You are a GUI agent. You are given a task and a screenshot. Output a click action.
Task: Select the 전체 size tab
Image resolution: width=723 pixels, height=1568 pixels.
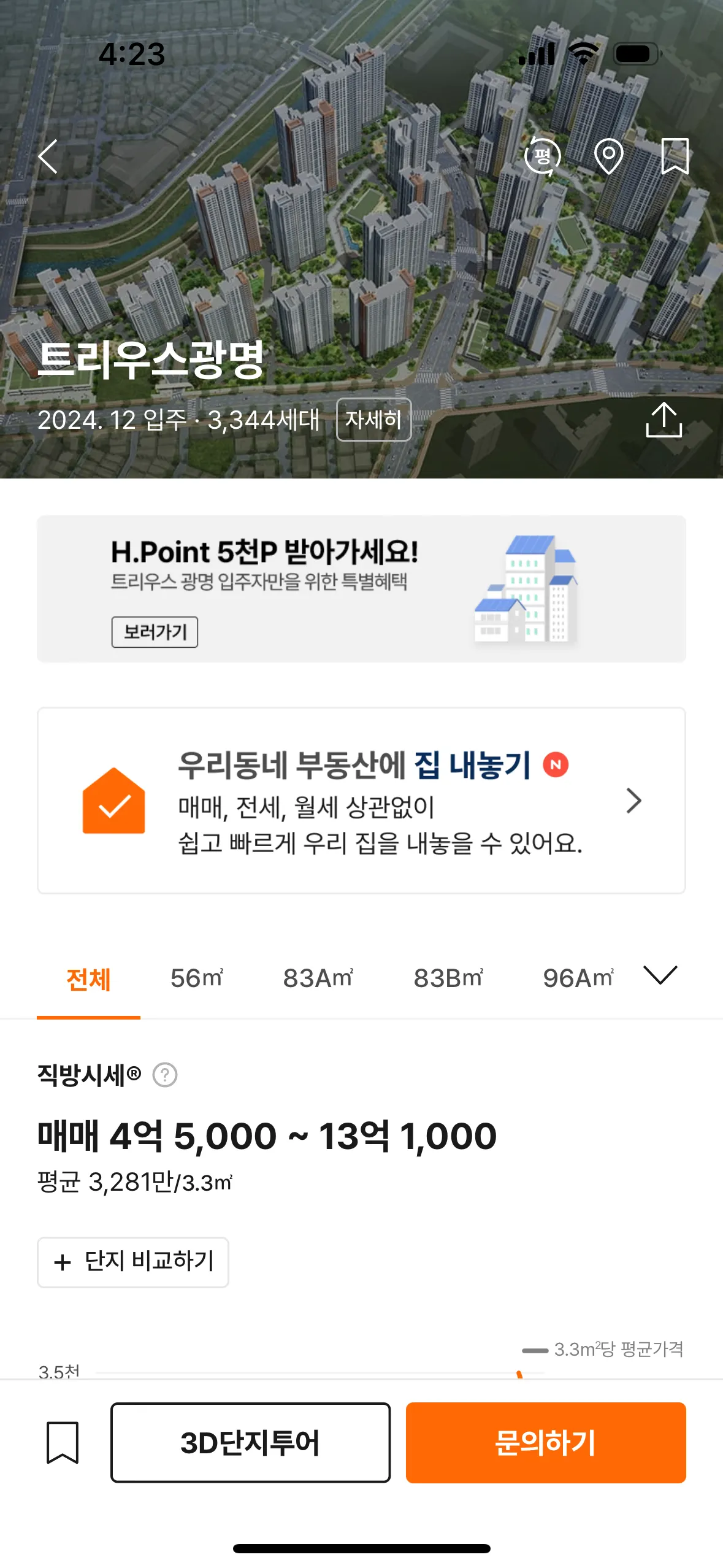point(88,979)
